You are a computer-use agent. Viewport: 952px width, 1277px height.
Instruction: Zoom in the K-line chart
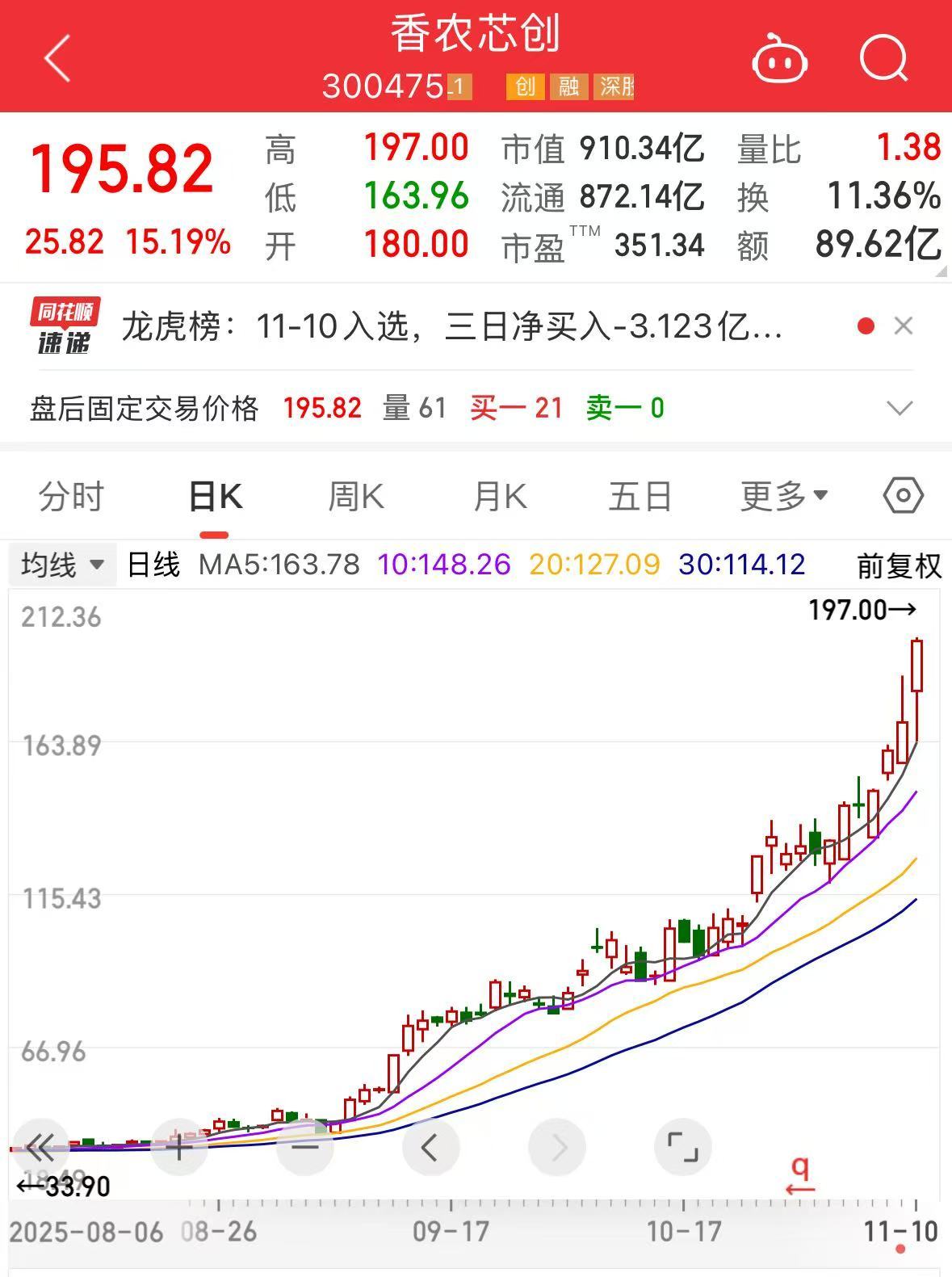179,1146
